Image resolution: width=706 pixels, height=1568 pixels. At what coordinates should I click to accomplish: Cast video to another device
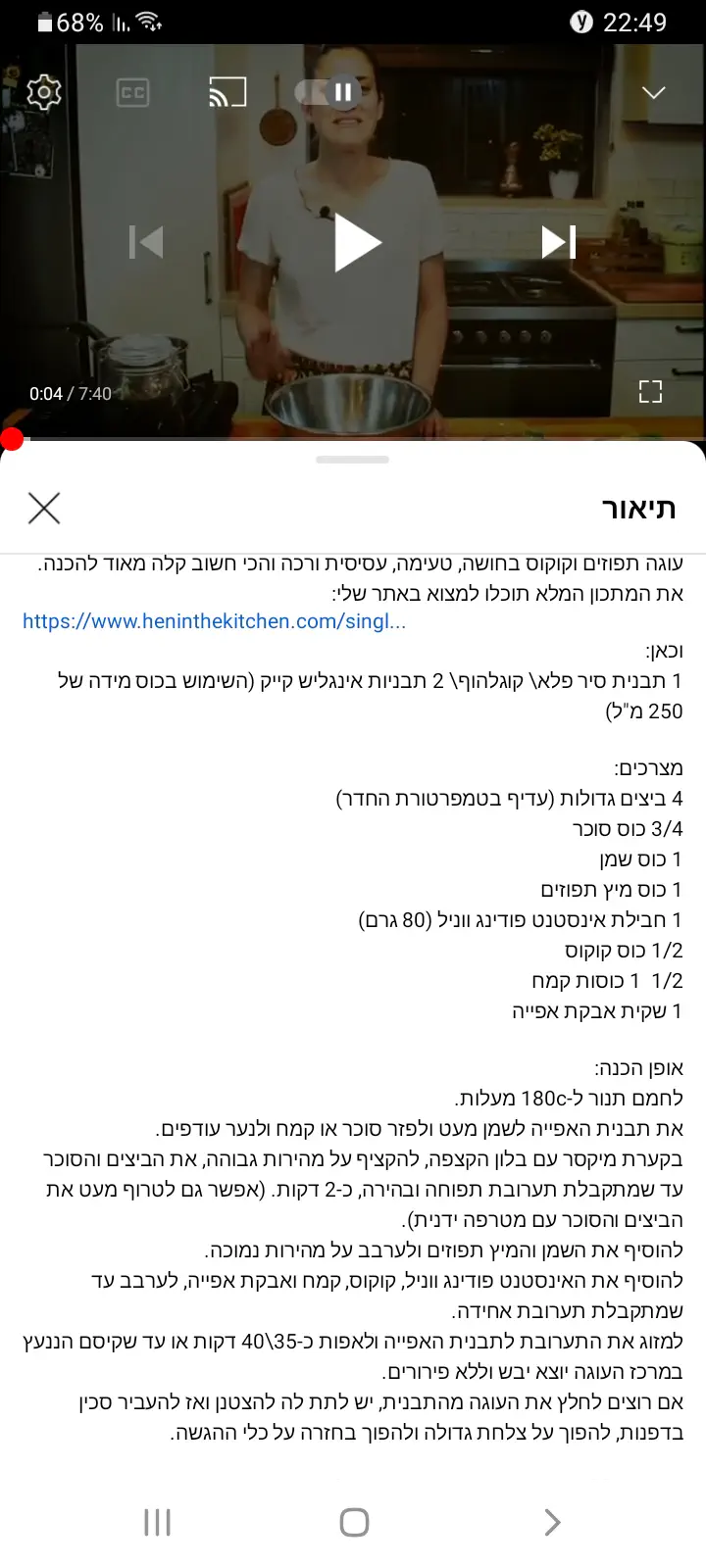(227, 93)
